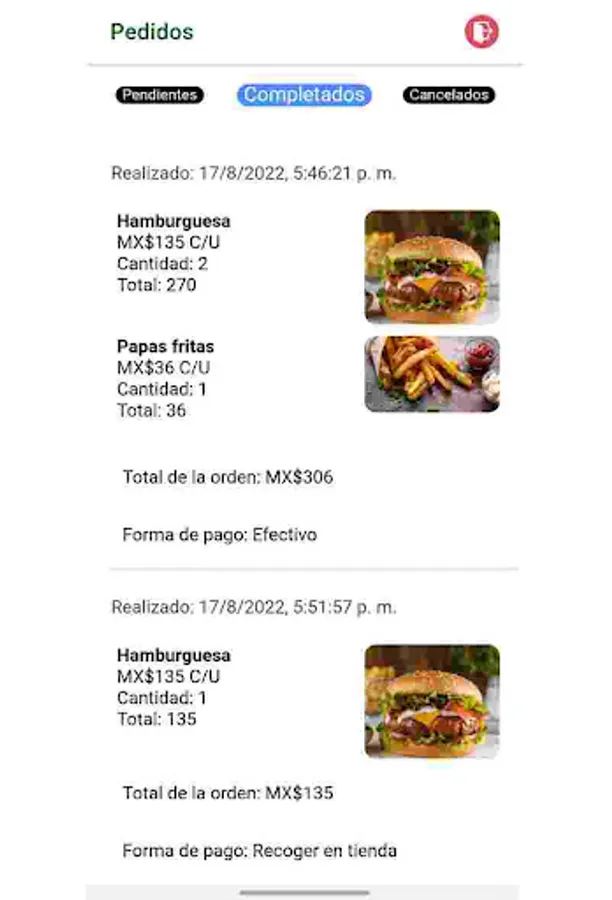Switch to the Pendientes tab
Image resolution: width=612 pixels, height=900 pixels.
point(159,95)
